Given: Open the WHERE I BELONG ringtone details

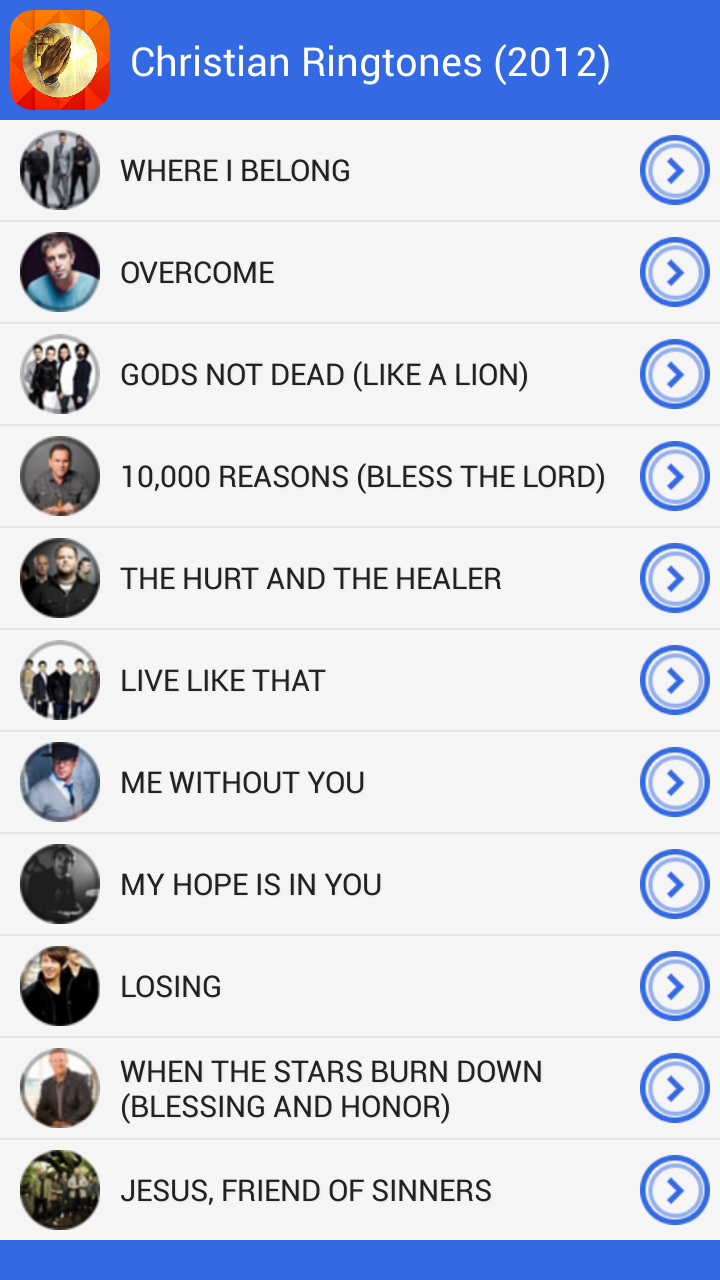Looking at the screenshot, I should click(674, 170).
